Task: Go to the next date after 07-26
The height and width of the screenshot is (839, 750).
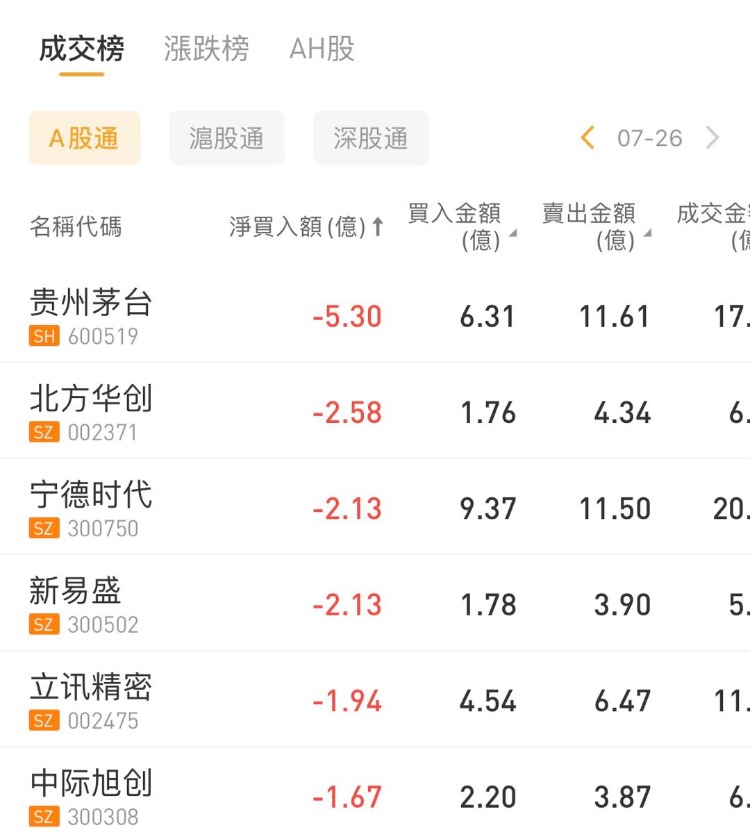Action: (712, 138)
